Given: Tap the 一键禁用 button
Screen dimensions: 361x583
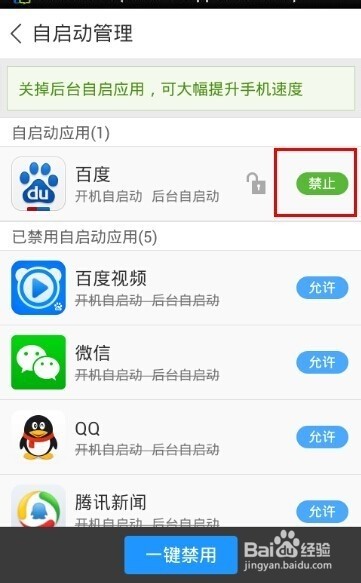Looking at the screenshot, I should point(181,555).
